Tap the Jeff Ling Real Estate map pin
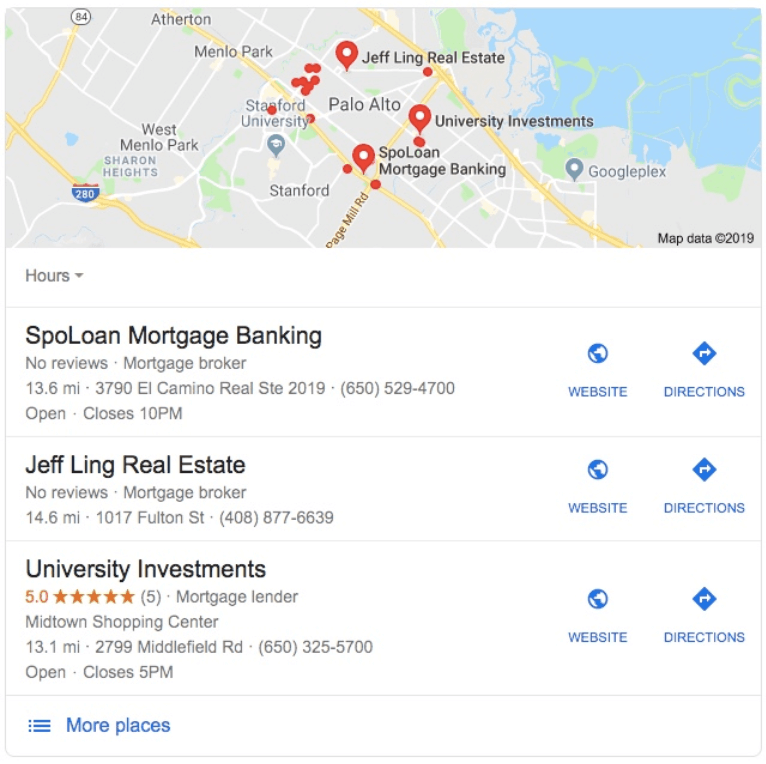Viewport: 766px width, 764px height. 346,54
